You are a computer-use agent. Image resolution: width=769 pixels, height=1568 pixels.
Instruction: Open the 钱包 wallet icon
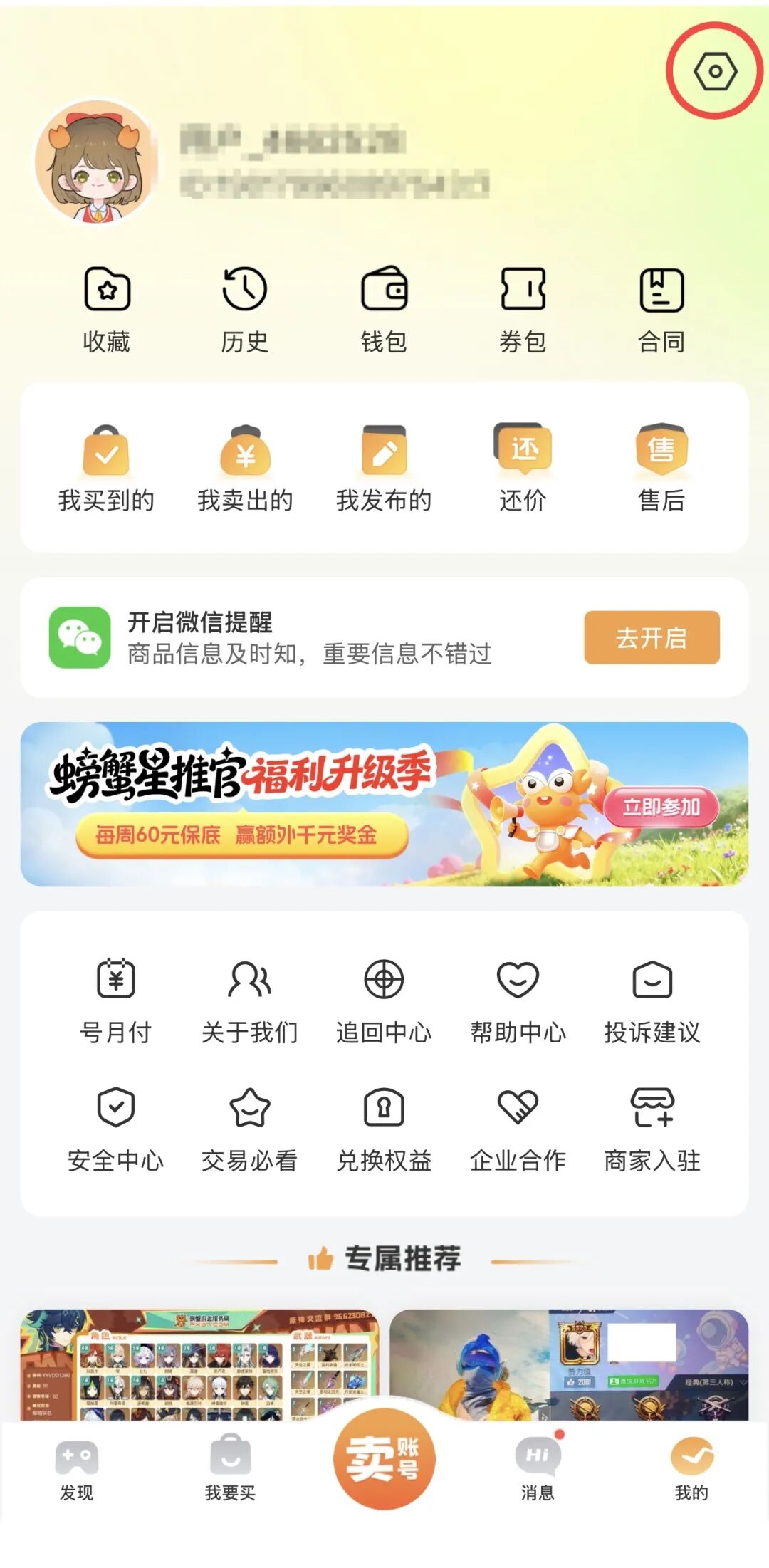pos(384,306)
